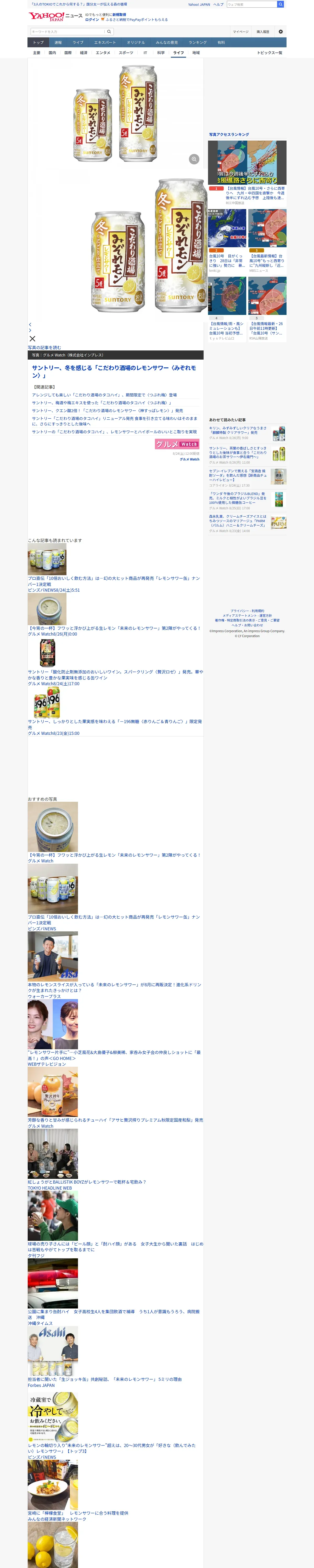Switch to the ランキング tab
314x1568 pixels.
point(198,43)
